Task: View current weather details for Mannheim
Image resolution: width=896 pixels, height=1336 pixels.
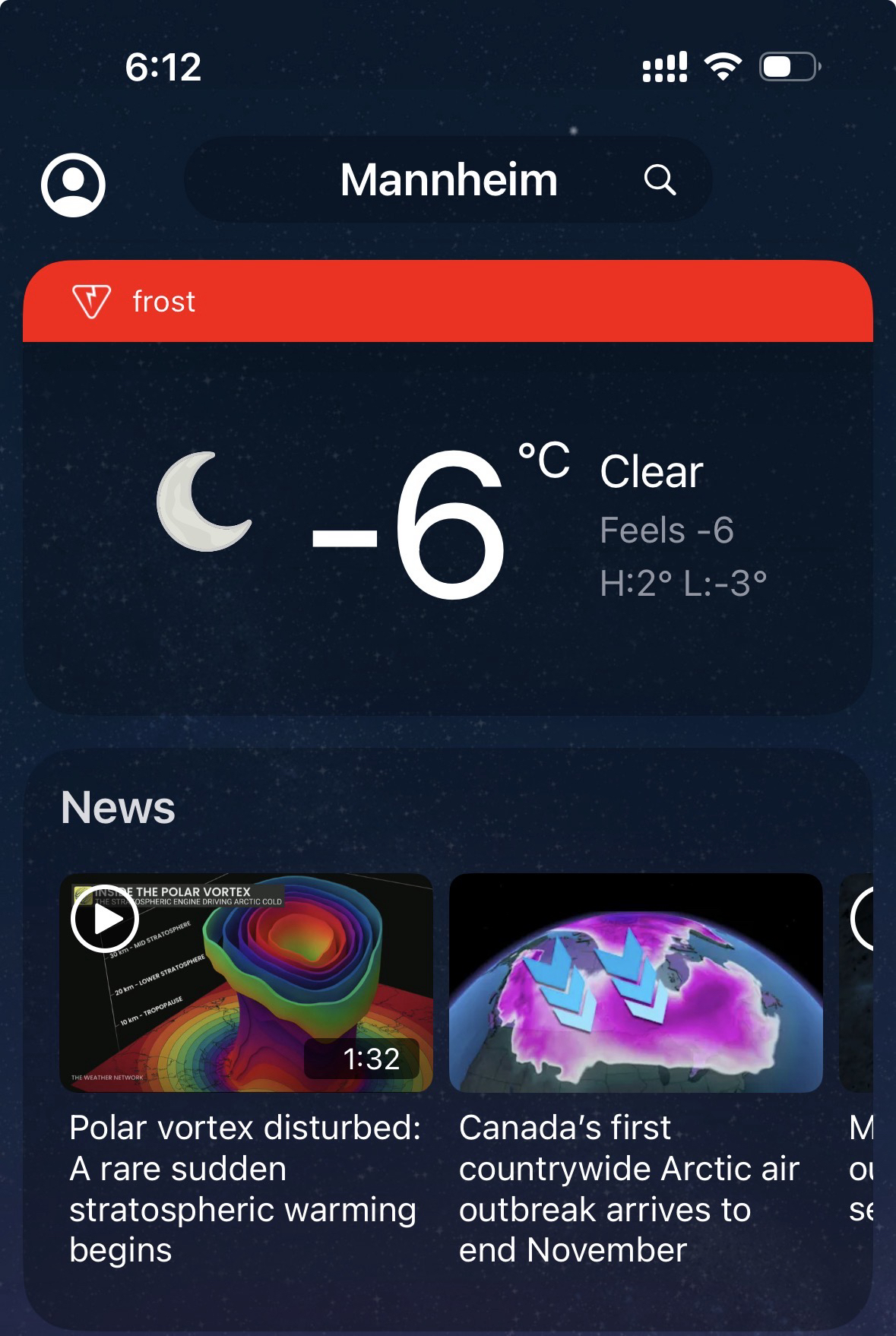Action: 448,524
